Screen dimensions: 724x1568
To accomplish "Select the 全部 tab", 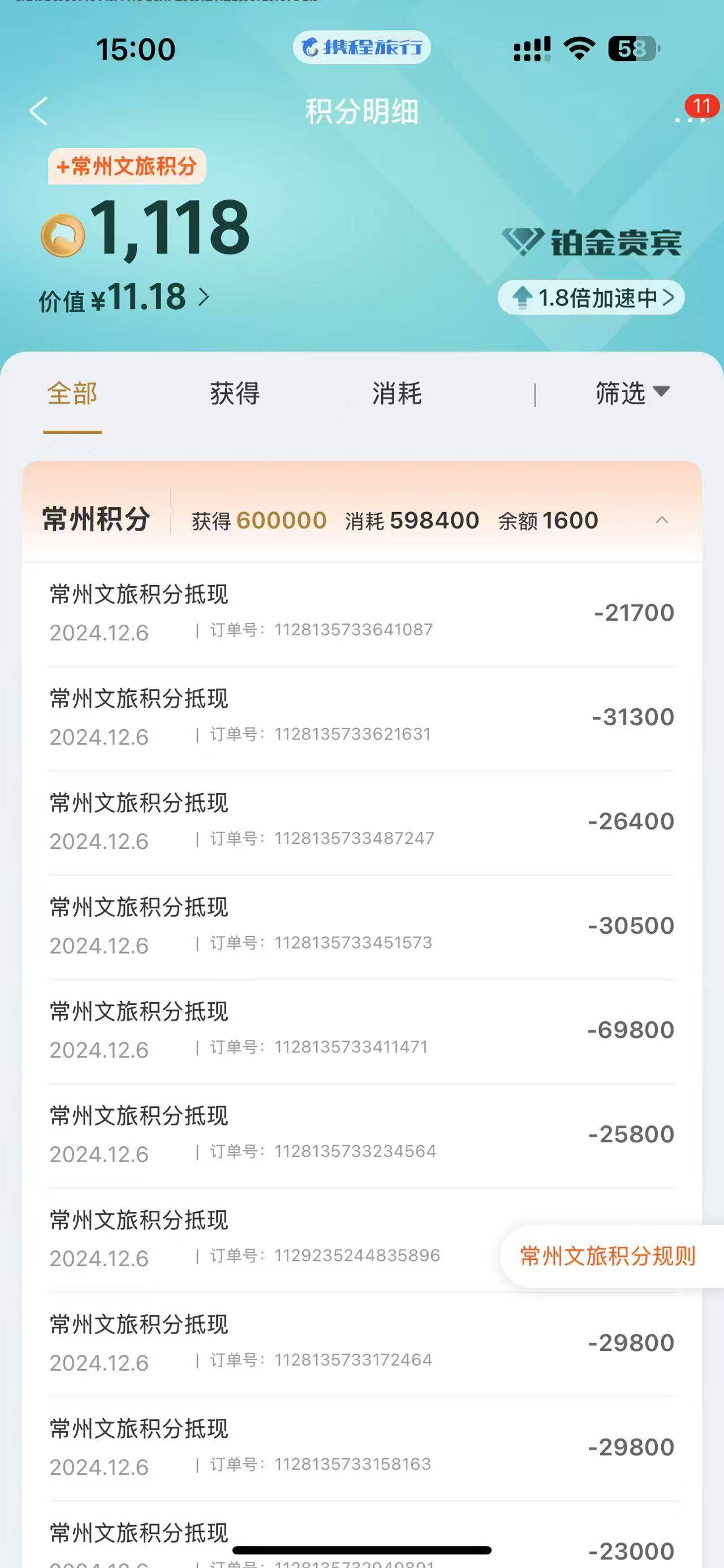I will coord(72,393).
